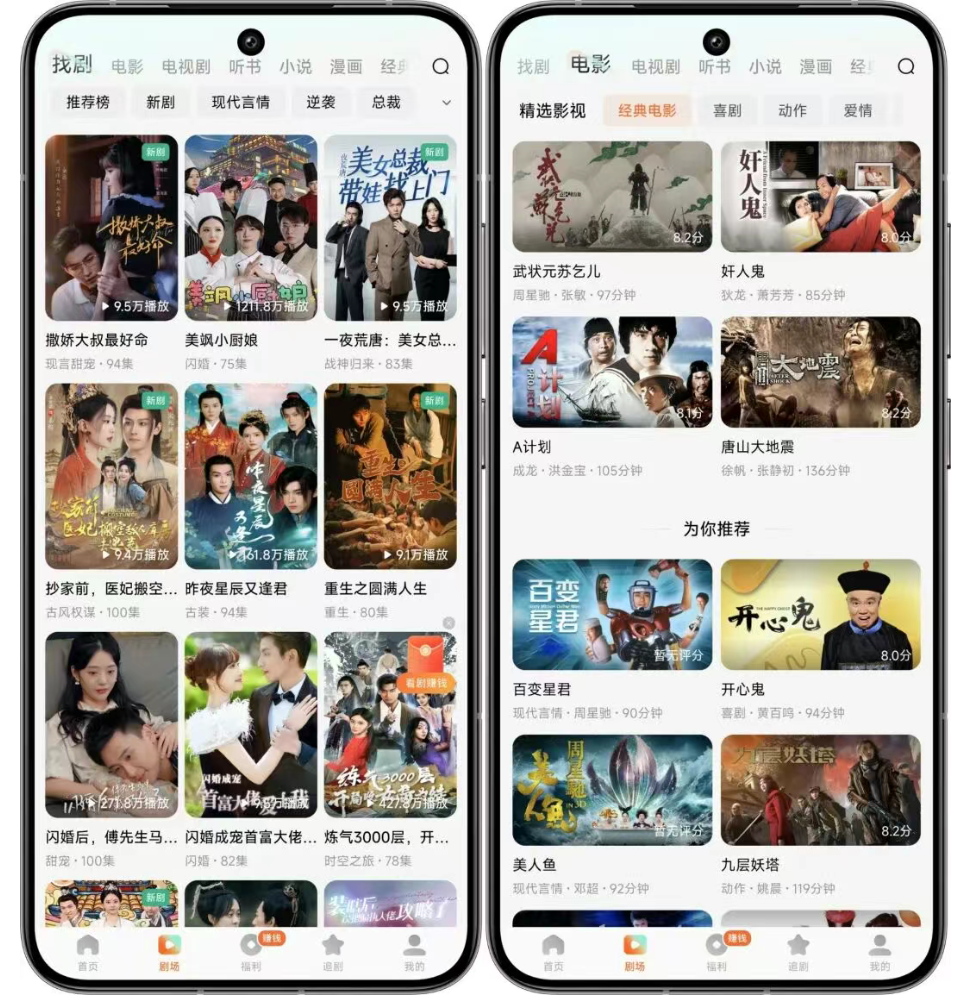The width and height of the screenshot is (958, 1000).
Task: Expand the filter chips with the down chevron
Action: coord(444,102)
